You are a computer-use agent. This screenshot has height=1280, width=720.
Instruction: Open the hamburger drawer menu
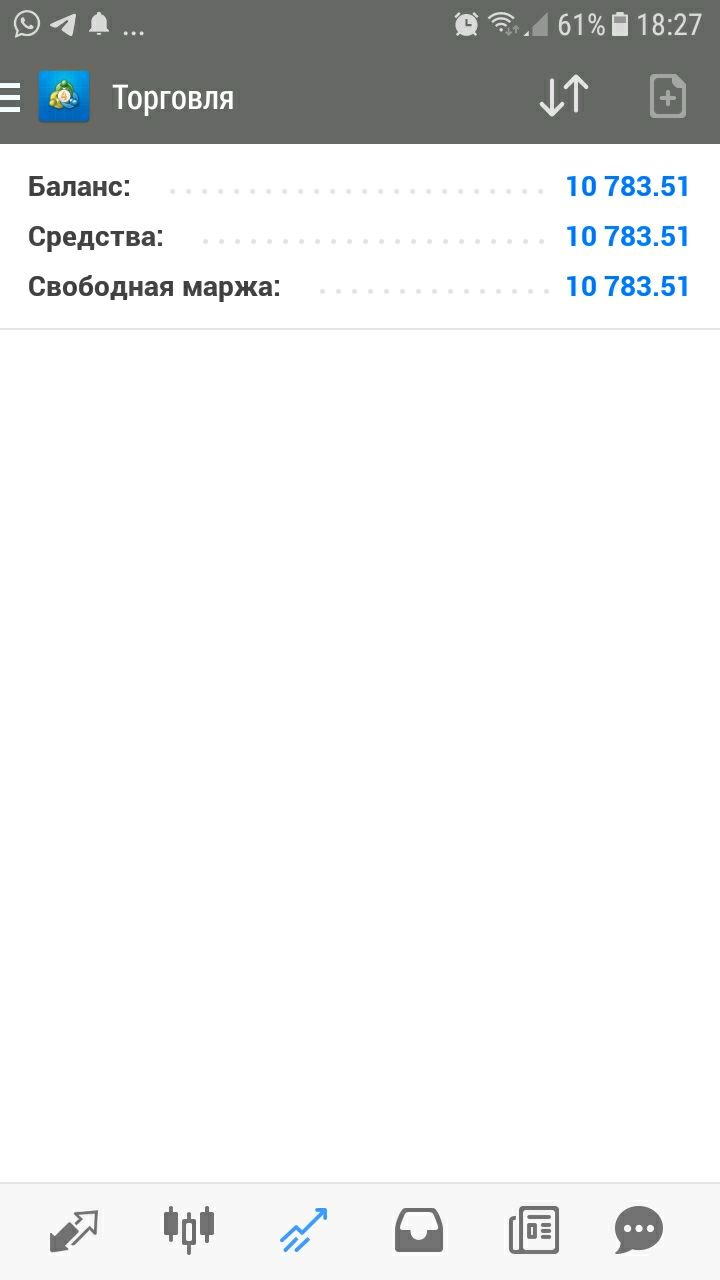[10, 98]
